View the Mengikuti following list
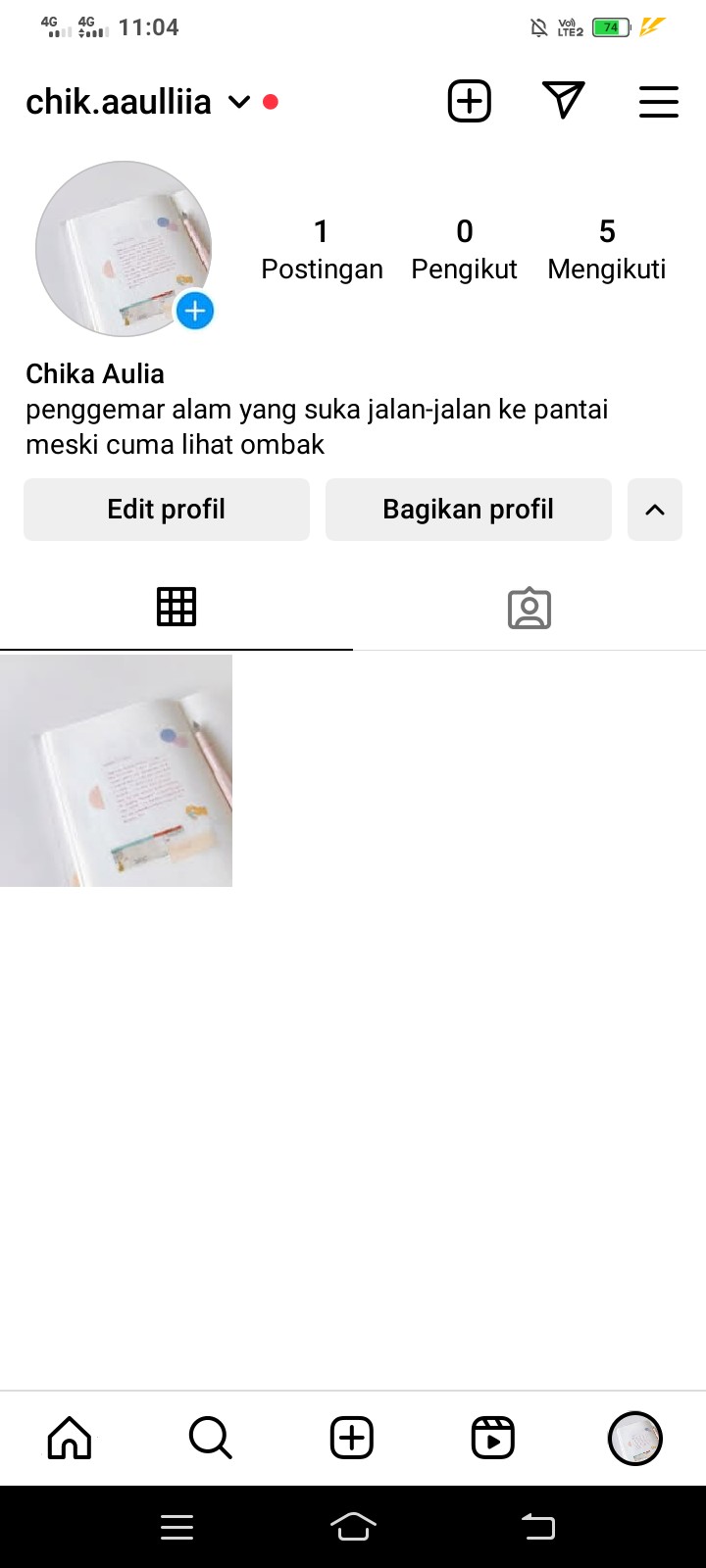706x1568 pixels. coord(606,249)
